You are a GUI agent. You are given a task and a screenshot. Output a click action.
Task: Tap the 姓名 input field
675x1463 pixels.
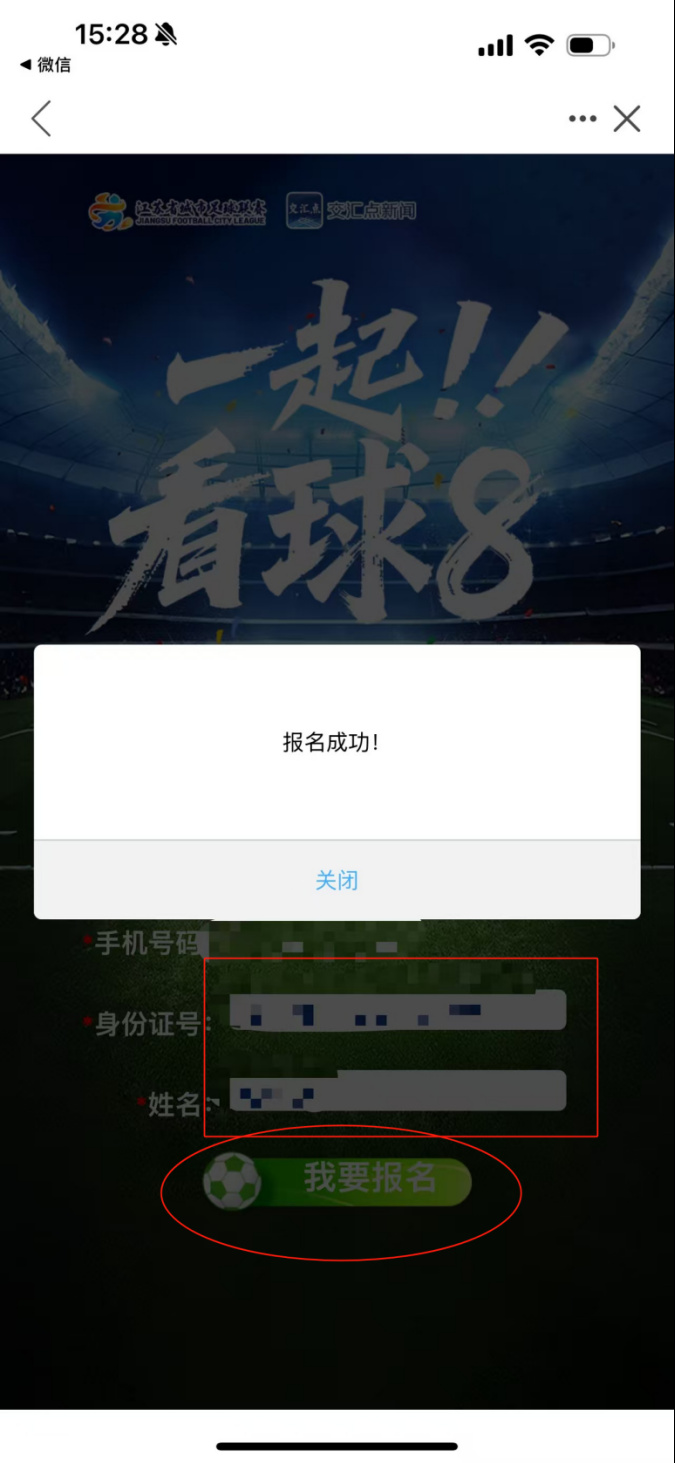click(x=397, y=1091)
